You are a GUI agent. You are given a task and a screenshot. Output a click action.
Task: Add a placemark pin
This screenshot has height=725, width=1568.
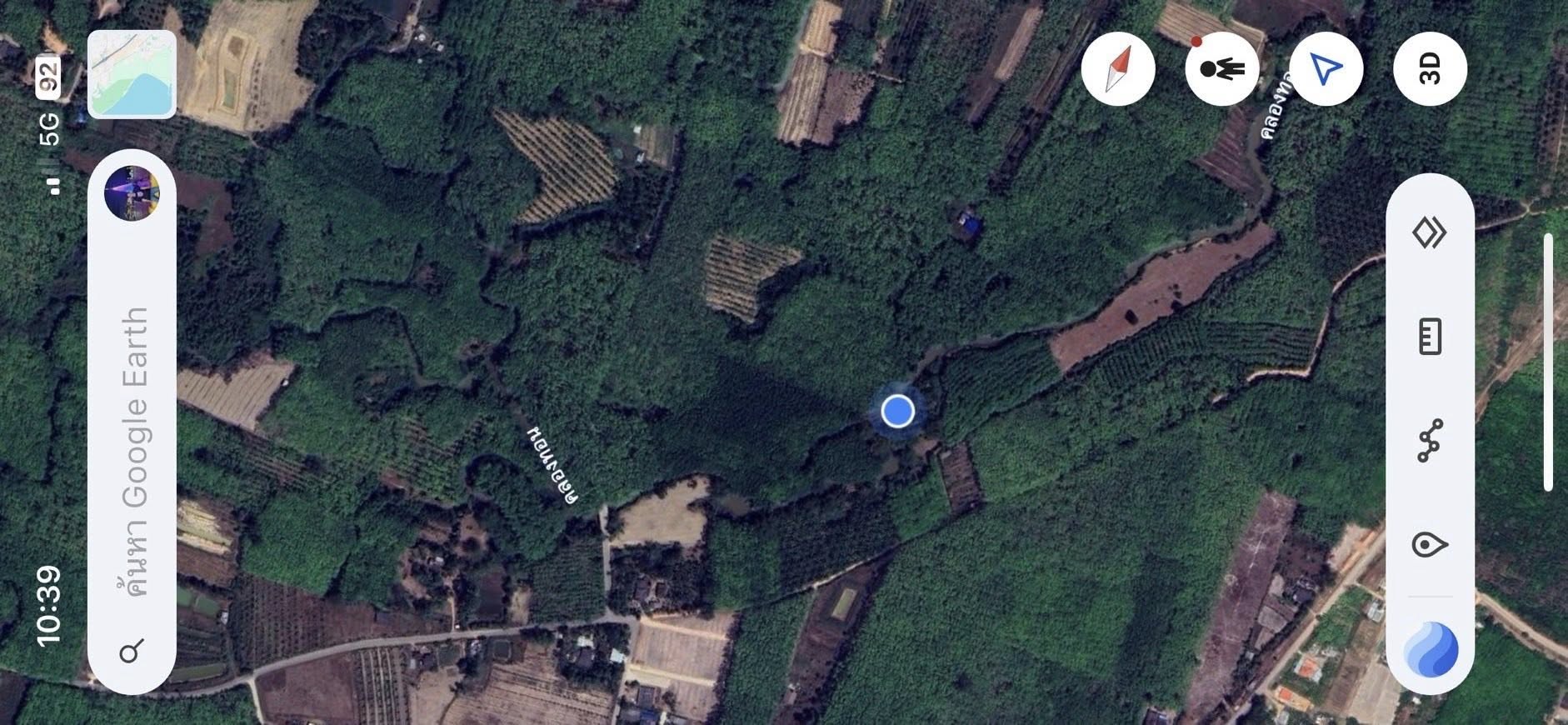(1430, 545)
